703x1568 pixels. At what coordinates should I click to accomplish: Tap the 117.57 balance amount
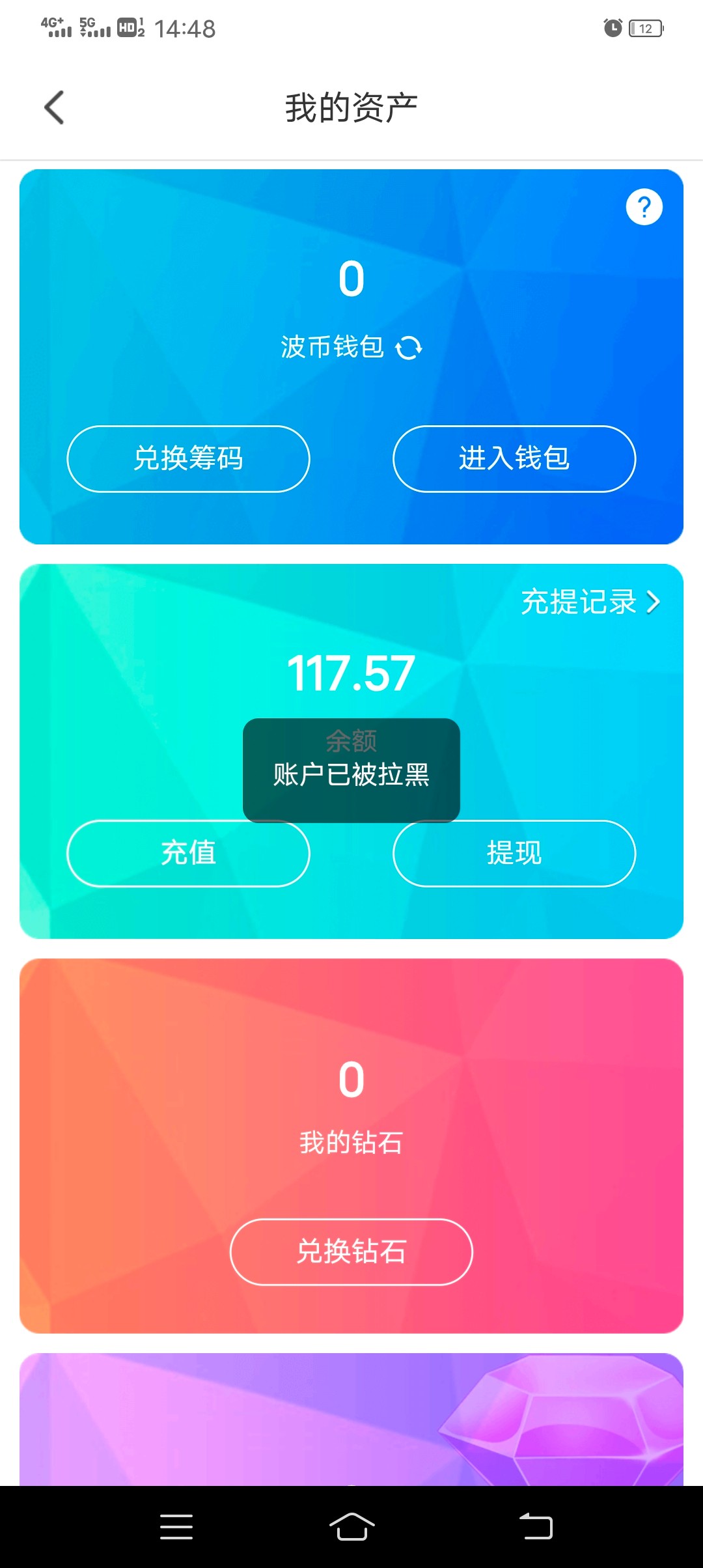351,675
